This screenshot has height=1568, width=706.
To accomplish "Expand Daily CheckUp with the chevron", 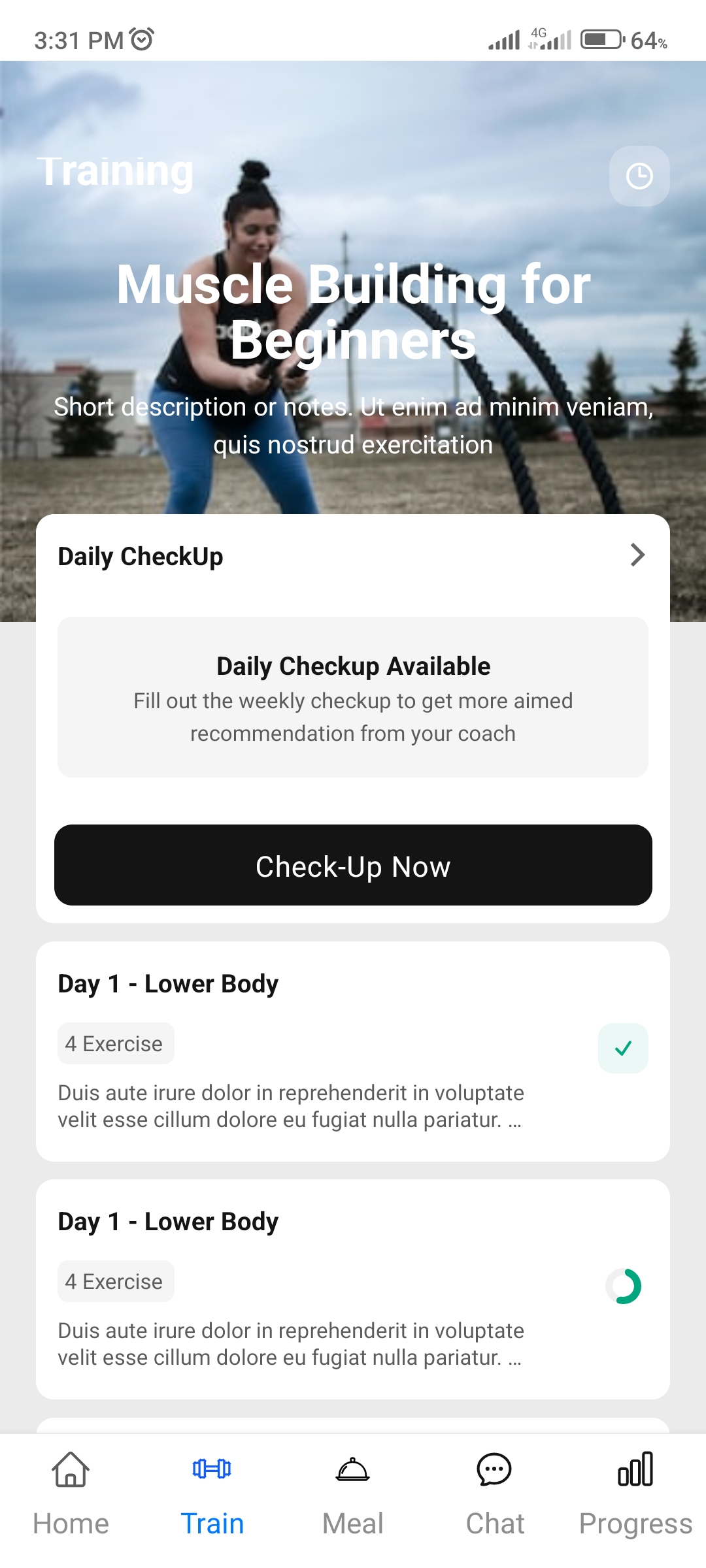I will 637,555.
